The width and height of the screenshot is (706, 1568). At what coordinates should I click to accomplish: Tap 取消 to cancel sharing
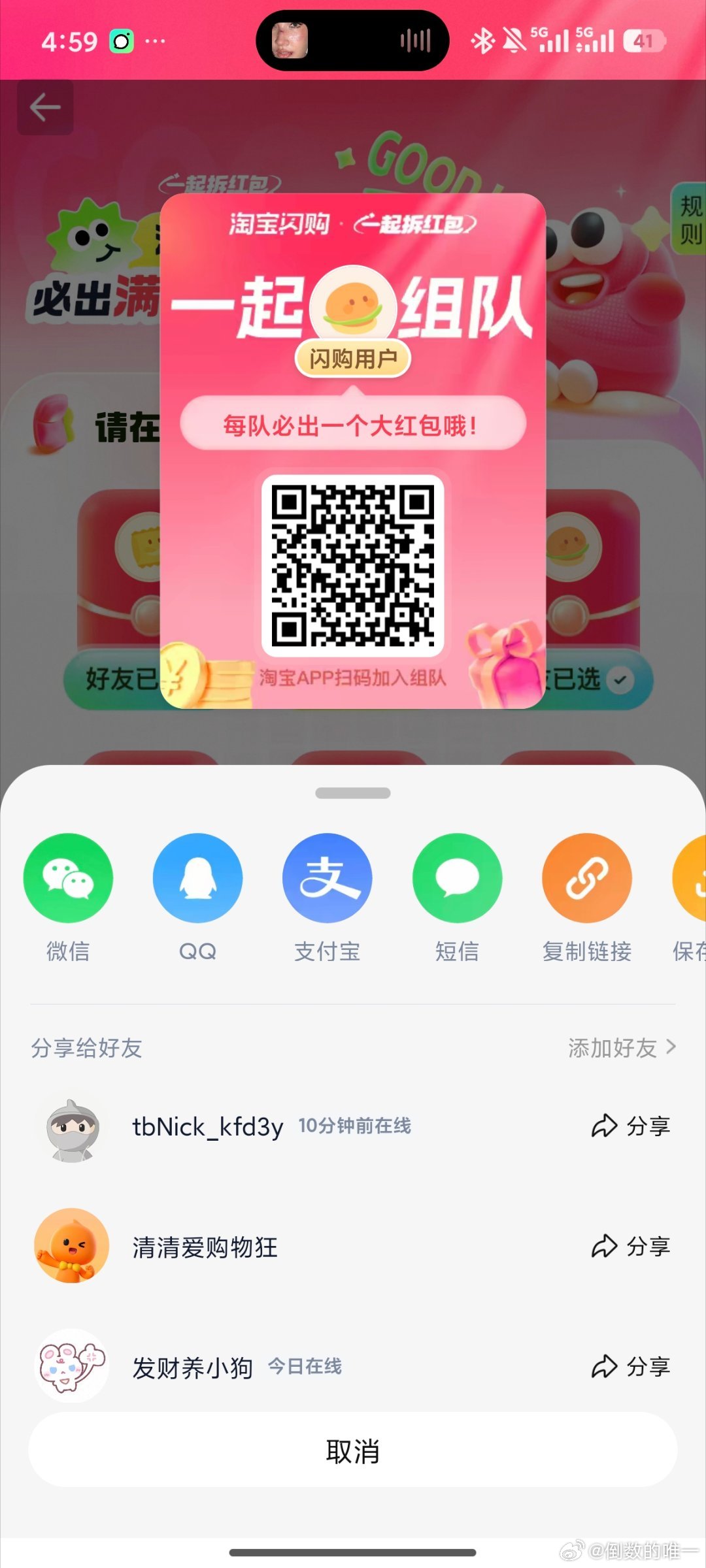353,1452
